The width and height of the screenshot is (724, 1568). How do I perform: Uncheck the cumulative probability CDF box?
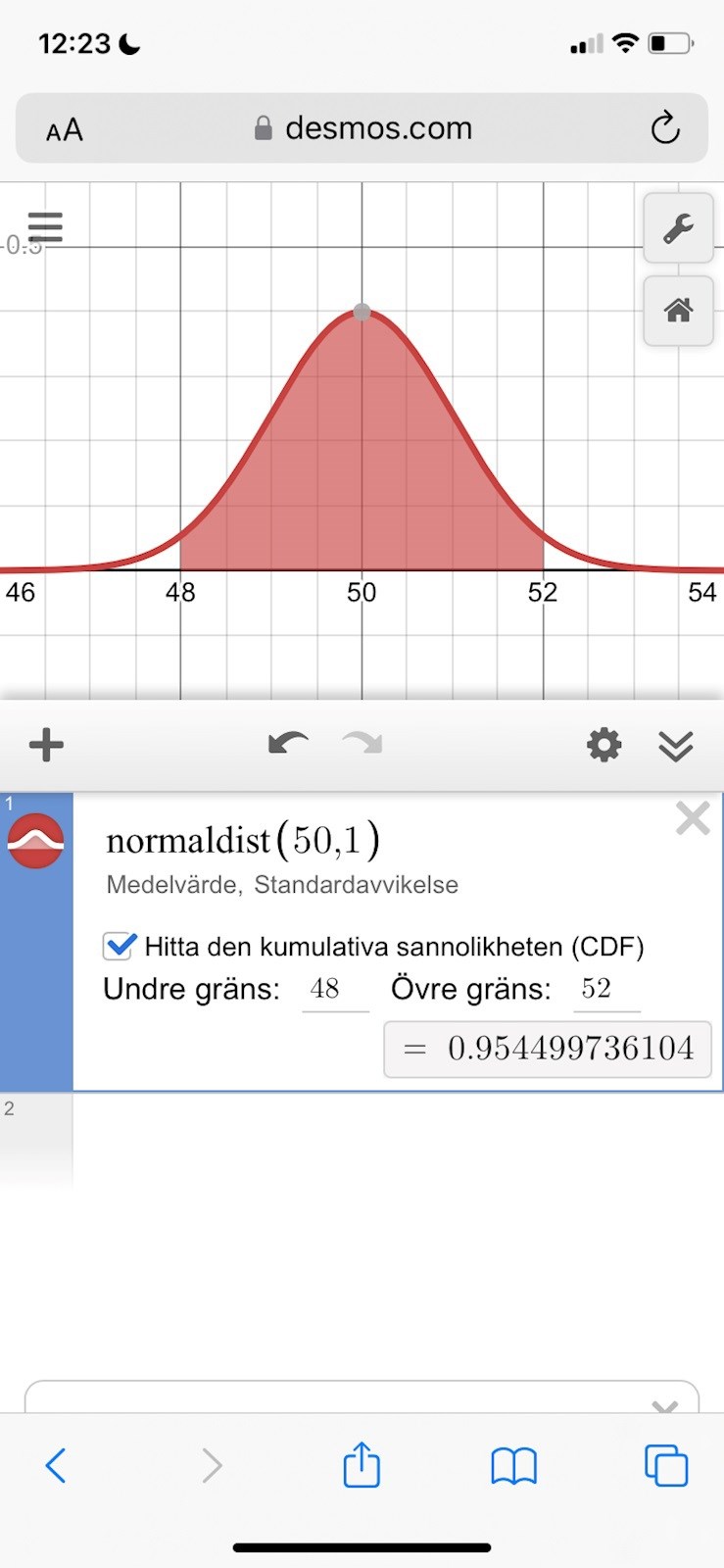[x=120, y=946]
